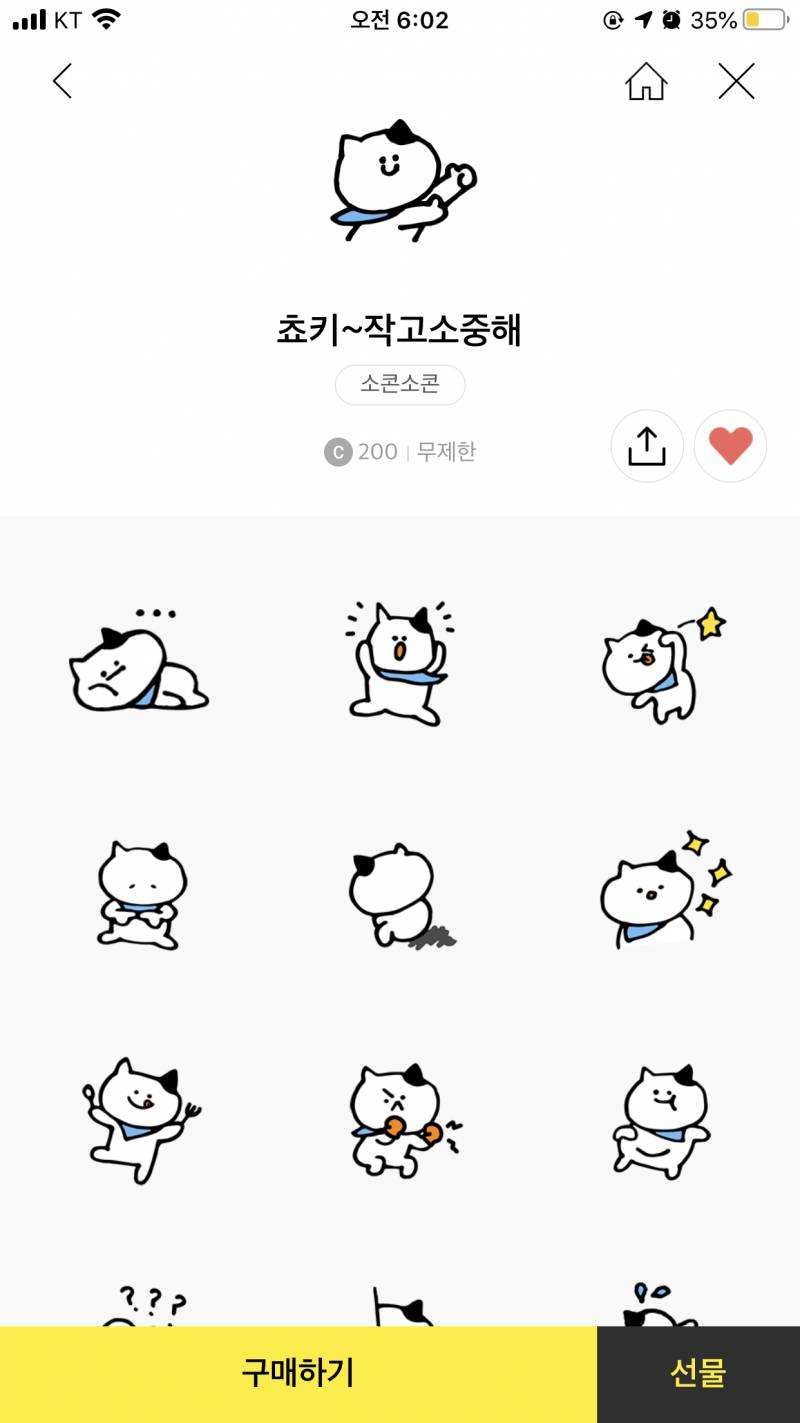Close the emoticon detail page with X

737,82
